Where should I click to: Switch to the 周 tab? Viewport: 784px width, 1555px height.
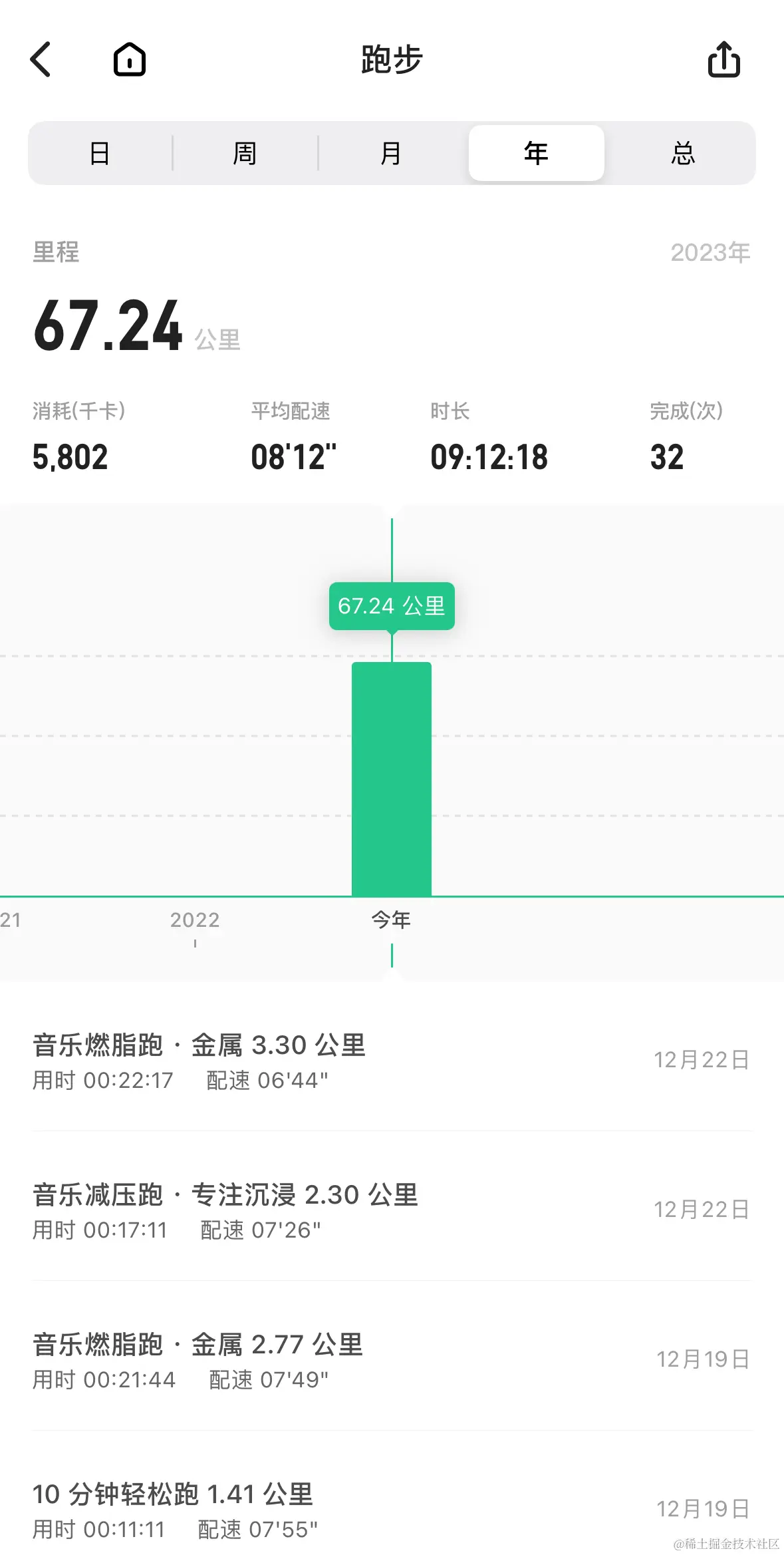245,154
